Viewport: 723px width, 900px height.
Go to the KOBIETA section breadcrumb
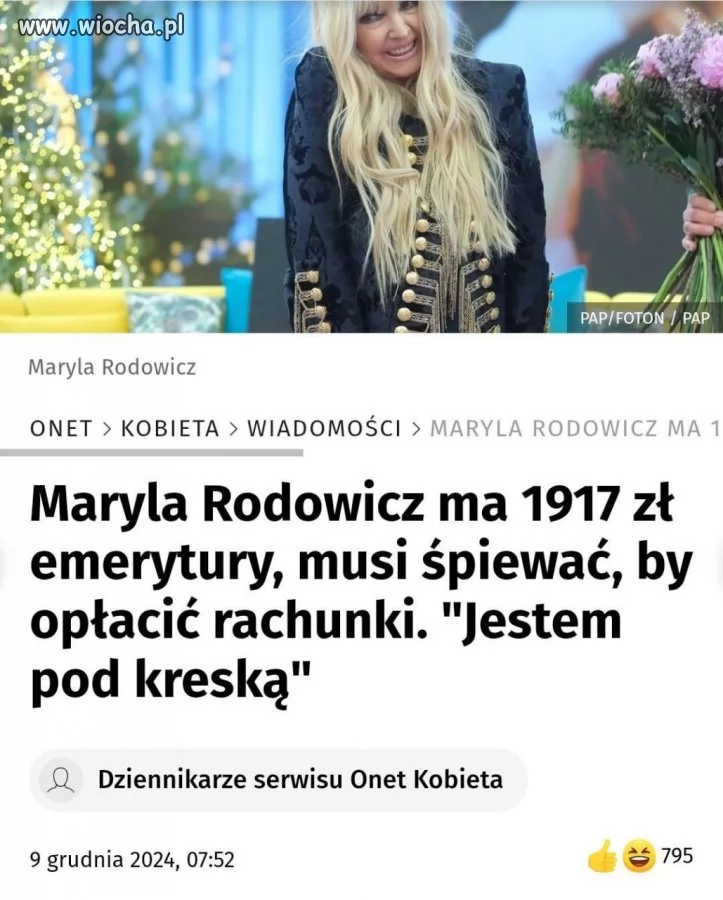tap(170, 429)
